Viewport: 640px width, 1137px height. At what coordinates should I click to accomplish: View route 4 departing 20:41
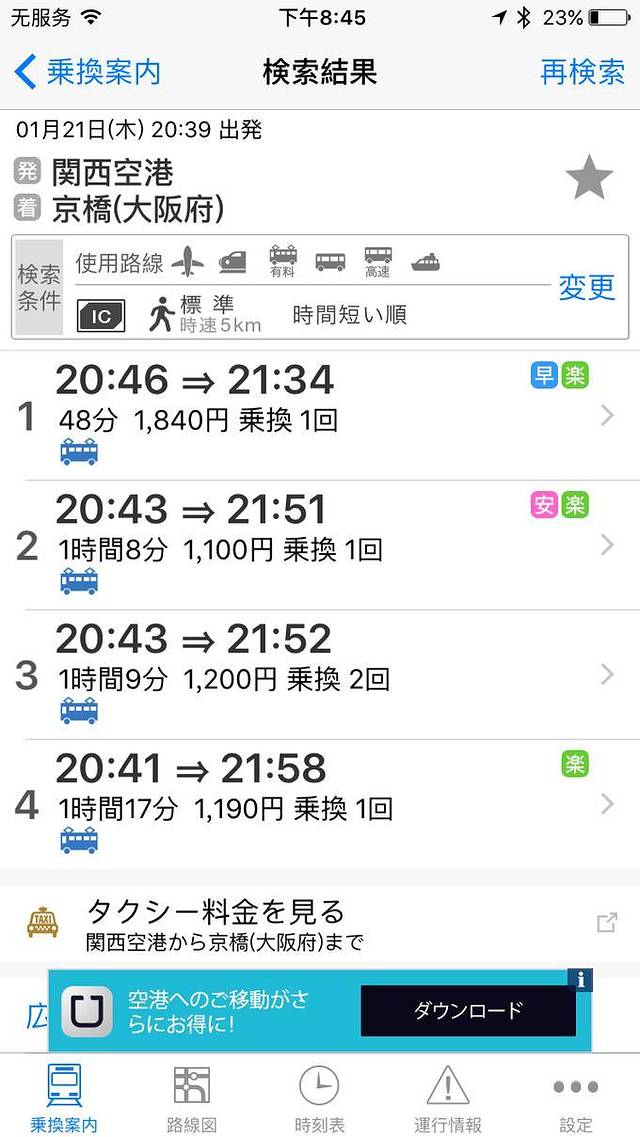pyautogui.click(x=320, y=805)
